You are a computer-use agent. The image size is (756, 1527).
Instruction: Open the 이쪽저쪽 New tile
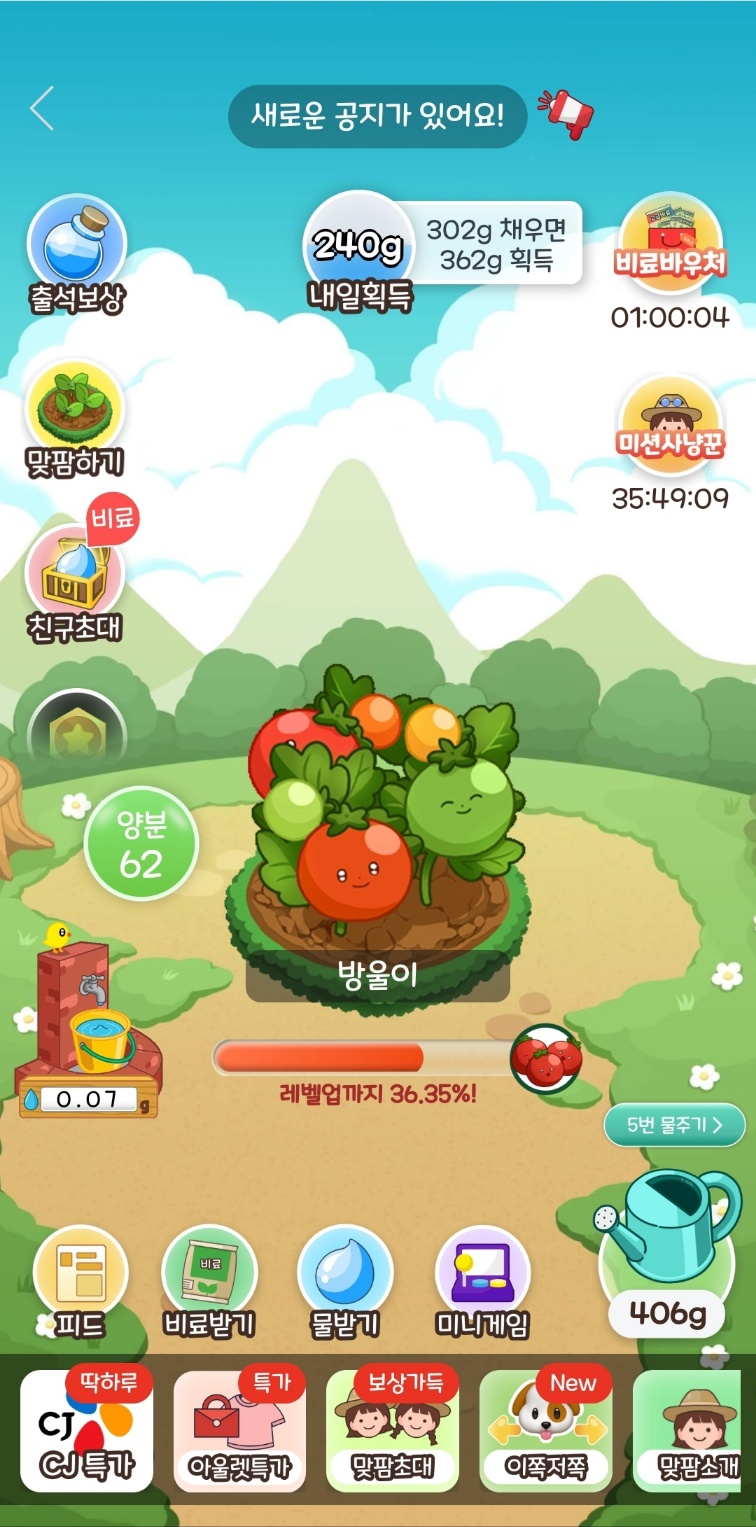tap(546, 1430)
